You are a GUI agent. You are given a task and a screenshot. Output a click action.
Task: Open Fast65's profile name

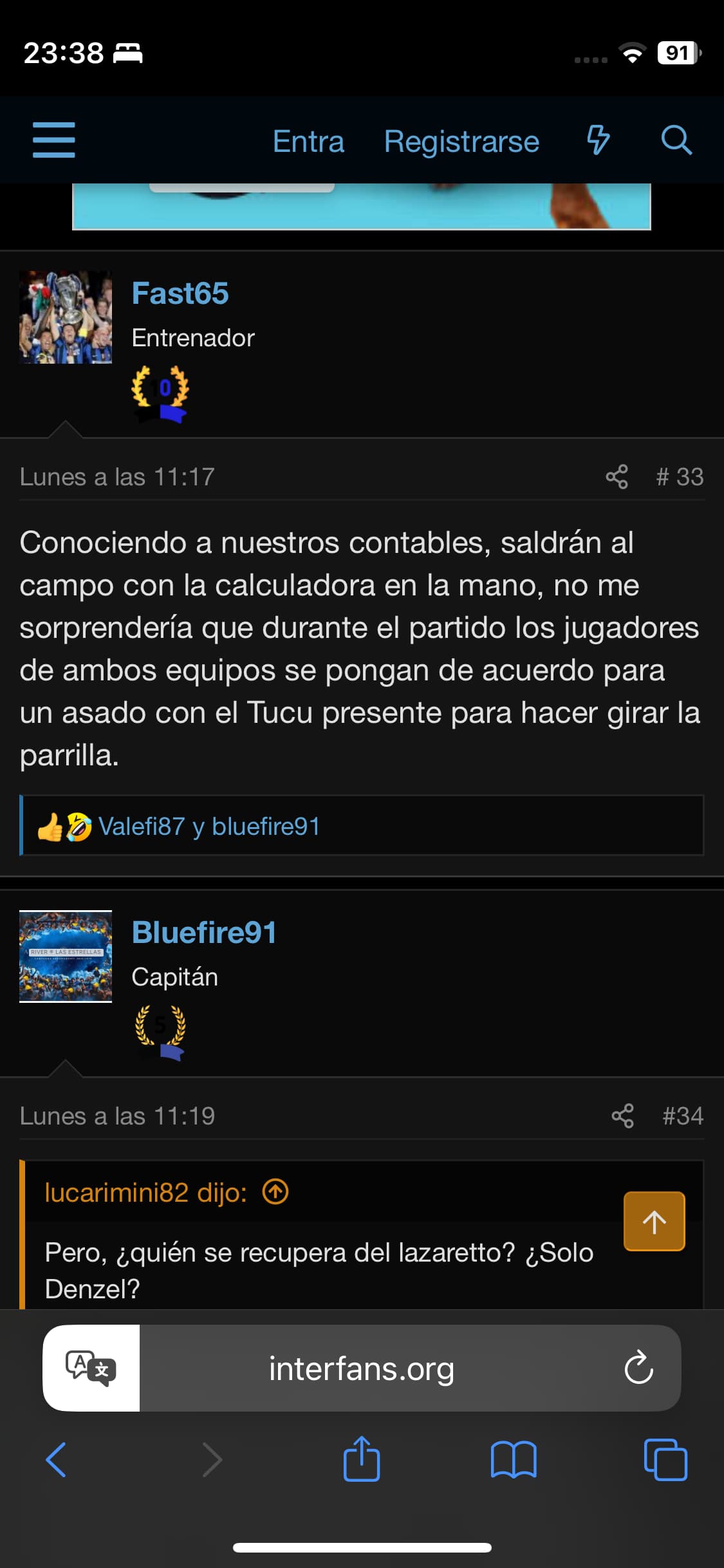pyautogui.click(x=180, y=294)
